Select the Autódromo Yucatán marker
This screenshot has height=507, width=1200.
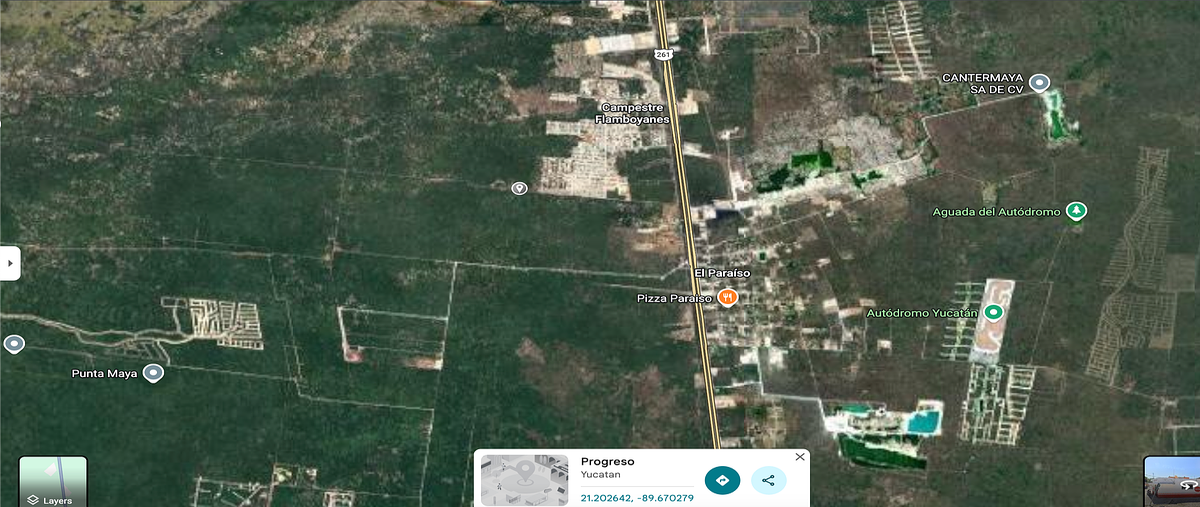pyautogui.click(x=993, y=312)
